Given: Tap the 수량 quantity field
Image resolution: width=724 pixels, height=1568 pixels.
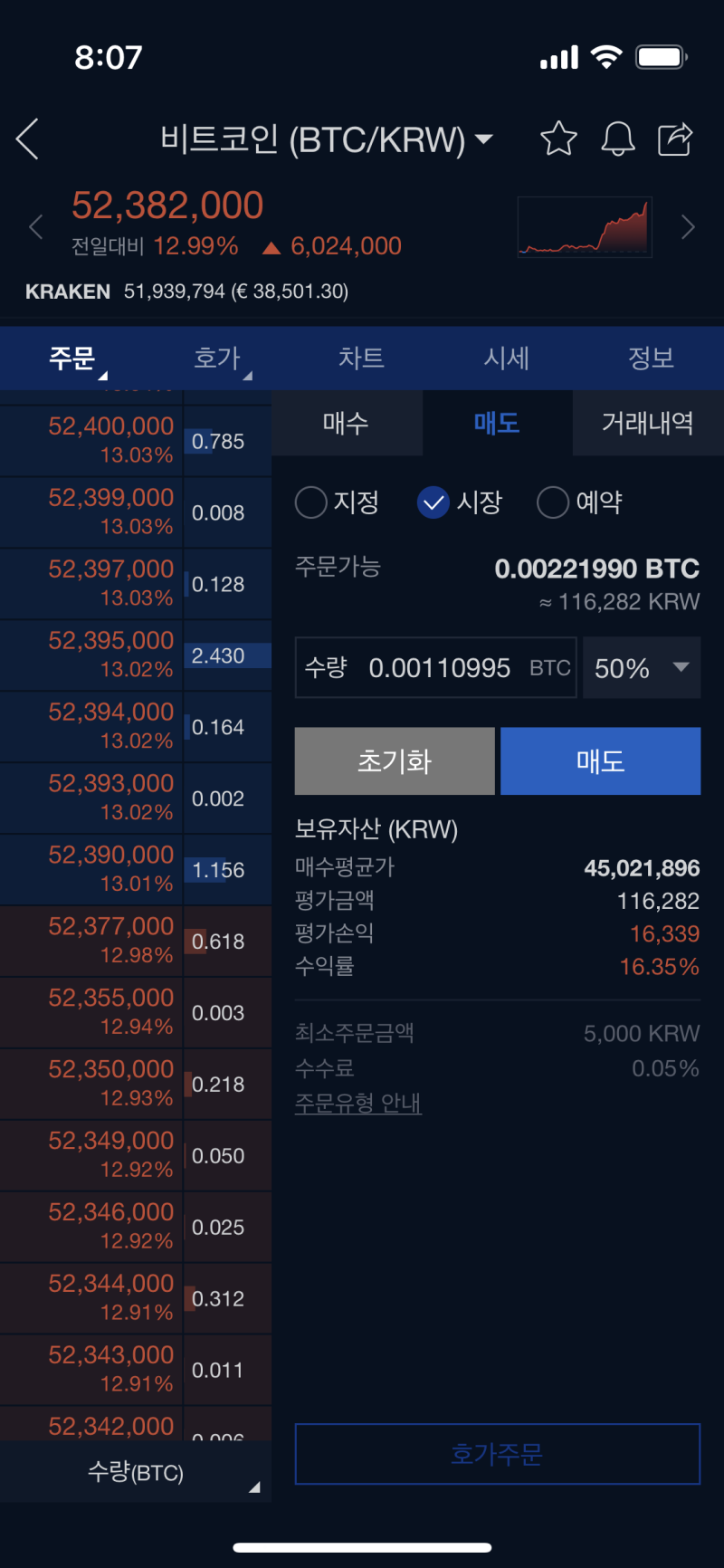Looking at the screenshot, I should click(x=436, y=668).
